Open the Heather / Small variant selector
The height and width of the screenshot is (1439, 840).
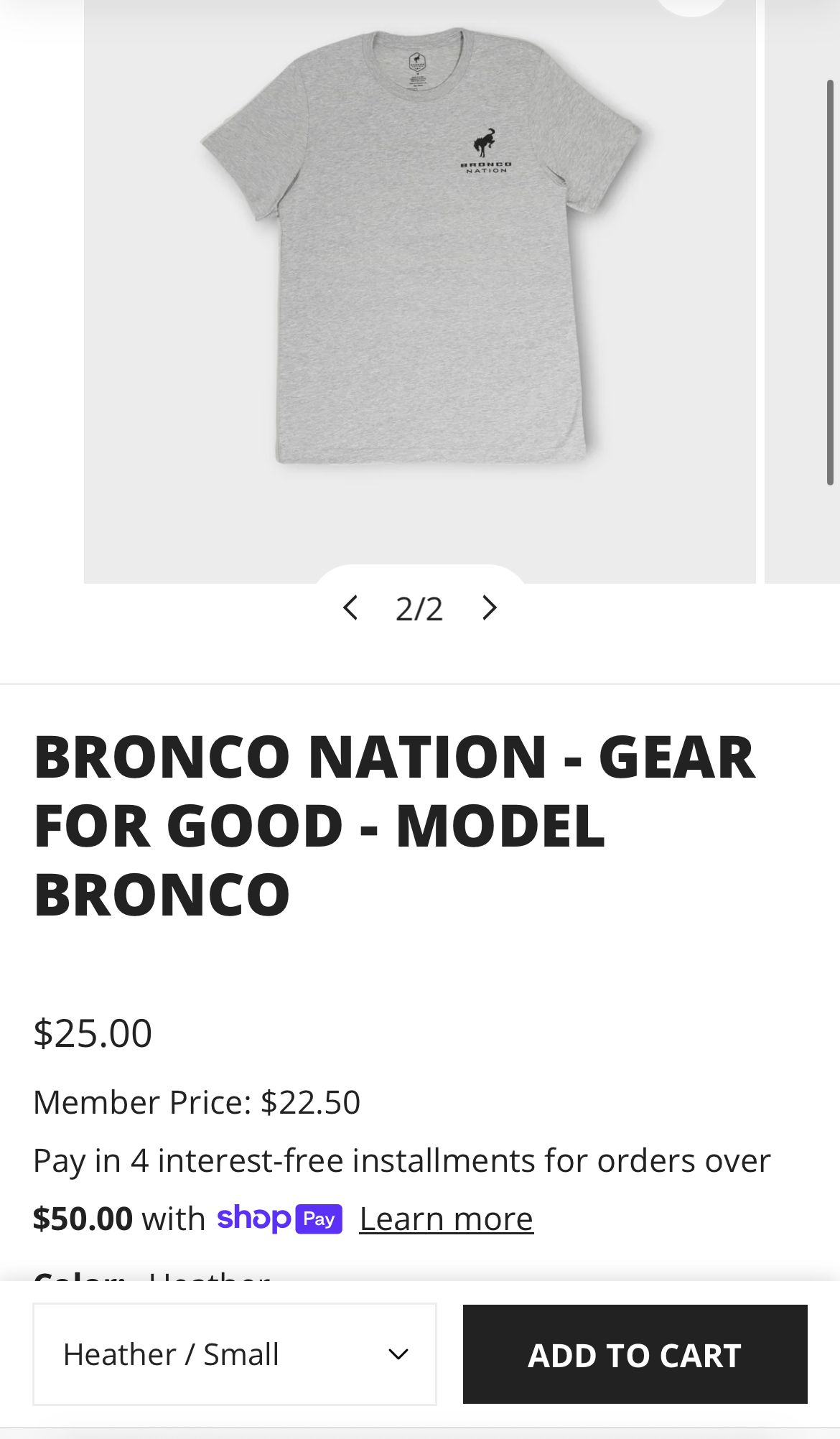234,1354
